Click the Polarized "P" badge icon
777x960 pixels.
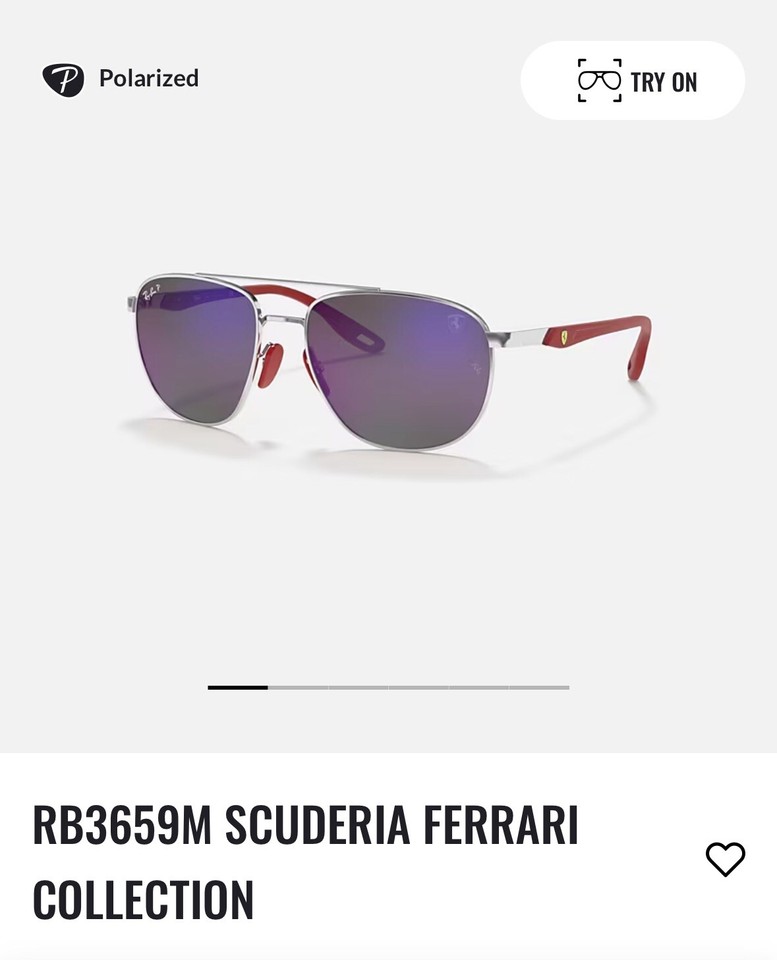click(63, 78)
